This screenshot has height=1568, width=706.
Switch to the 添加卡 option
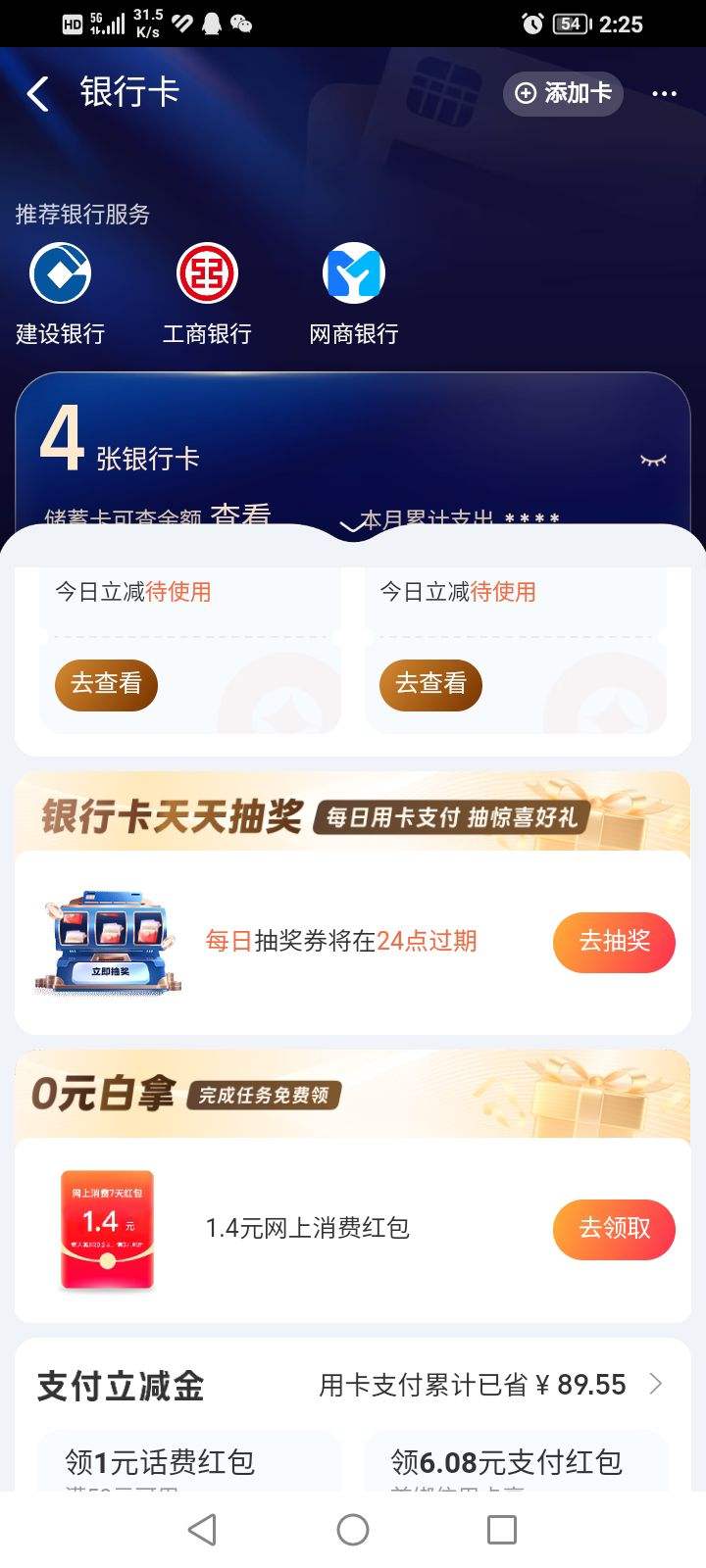tap(563, 93)
